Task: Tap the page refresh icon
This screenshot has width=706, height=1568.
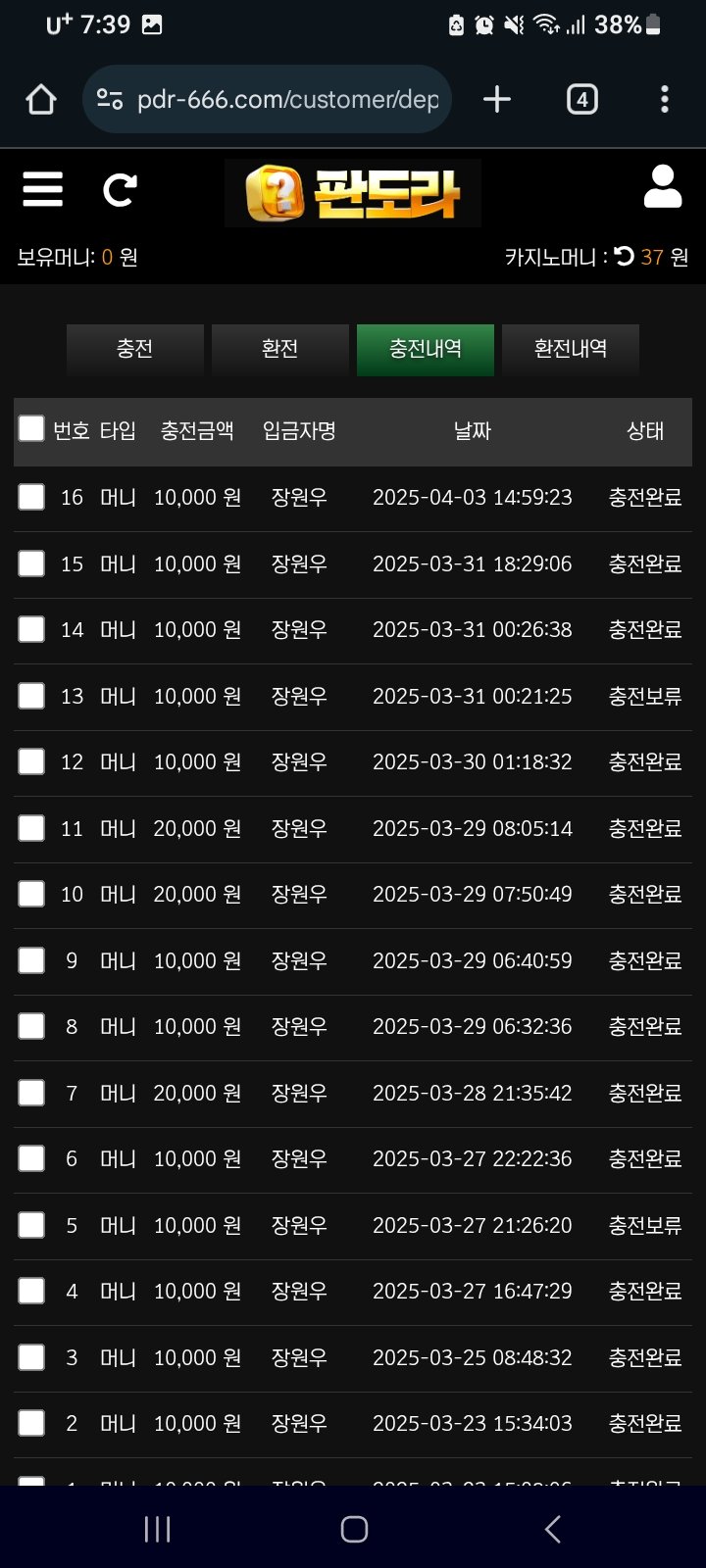Action: (120, 189)
